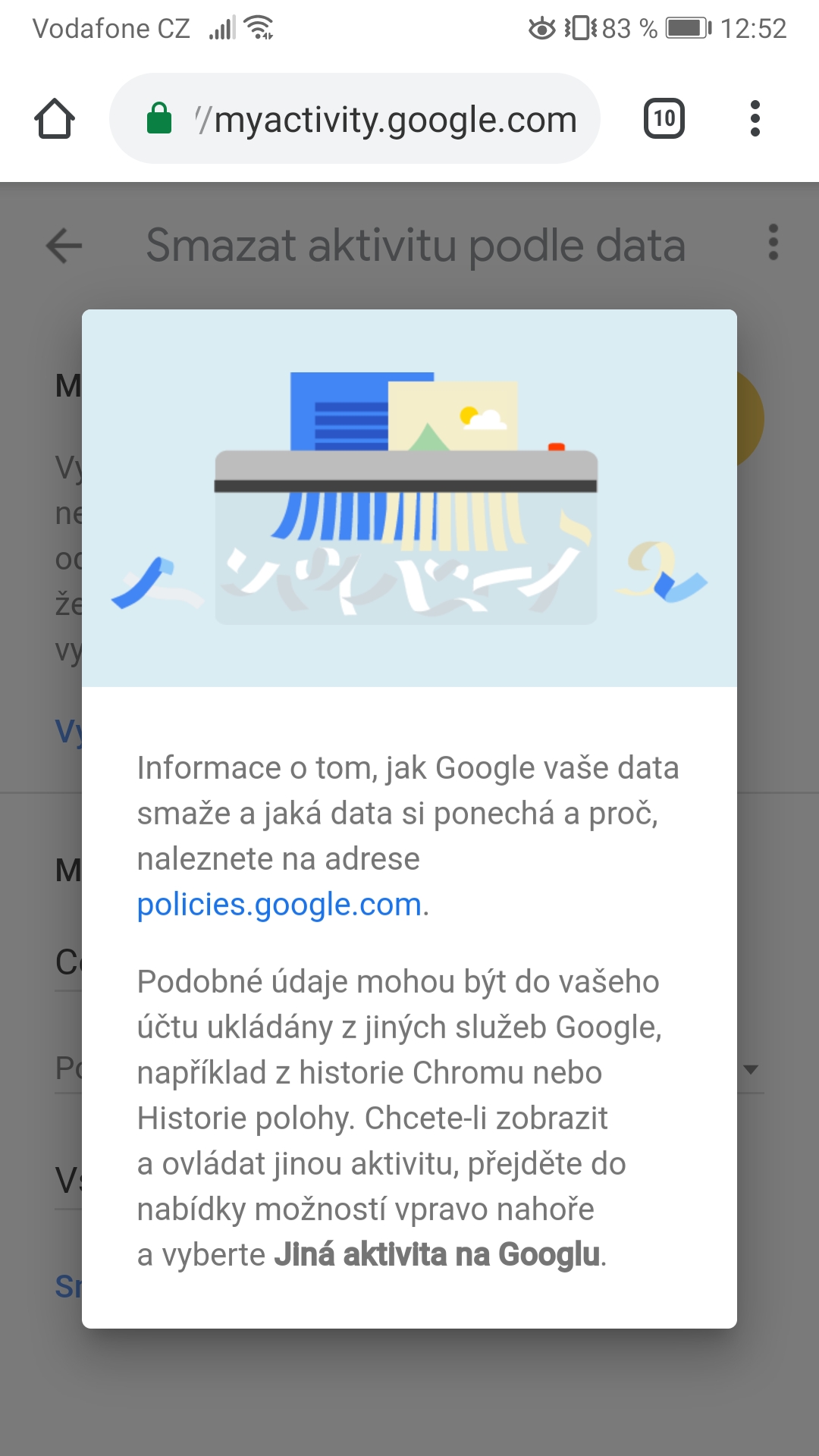819x1456 pixels.
Task: Tap the Chrome home button
Action: coord(55,119)
